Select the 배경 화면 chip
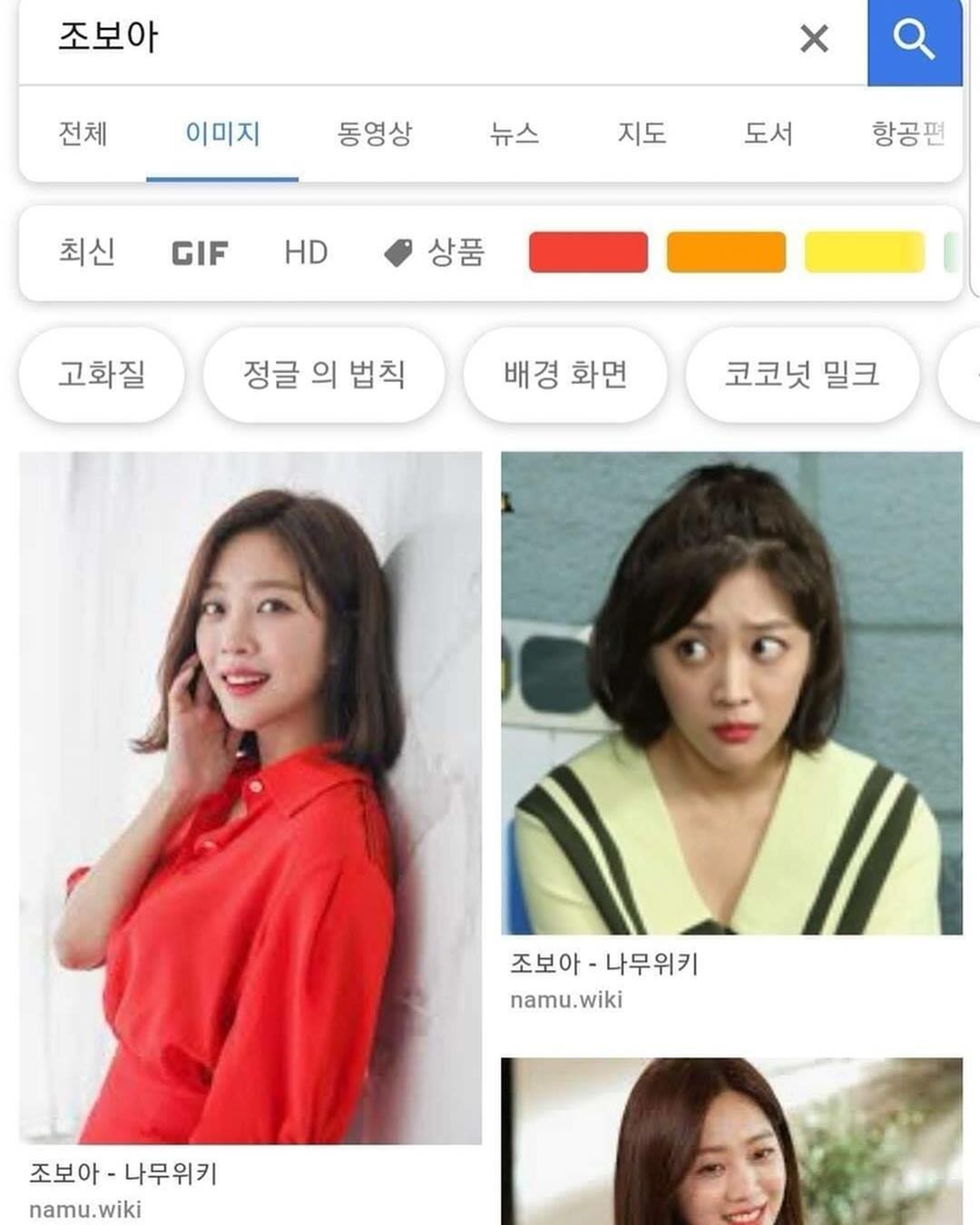Viewport: 980px width, 1225px height. click(565, 374)
